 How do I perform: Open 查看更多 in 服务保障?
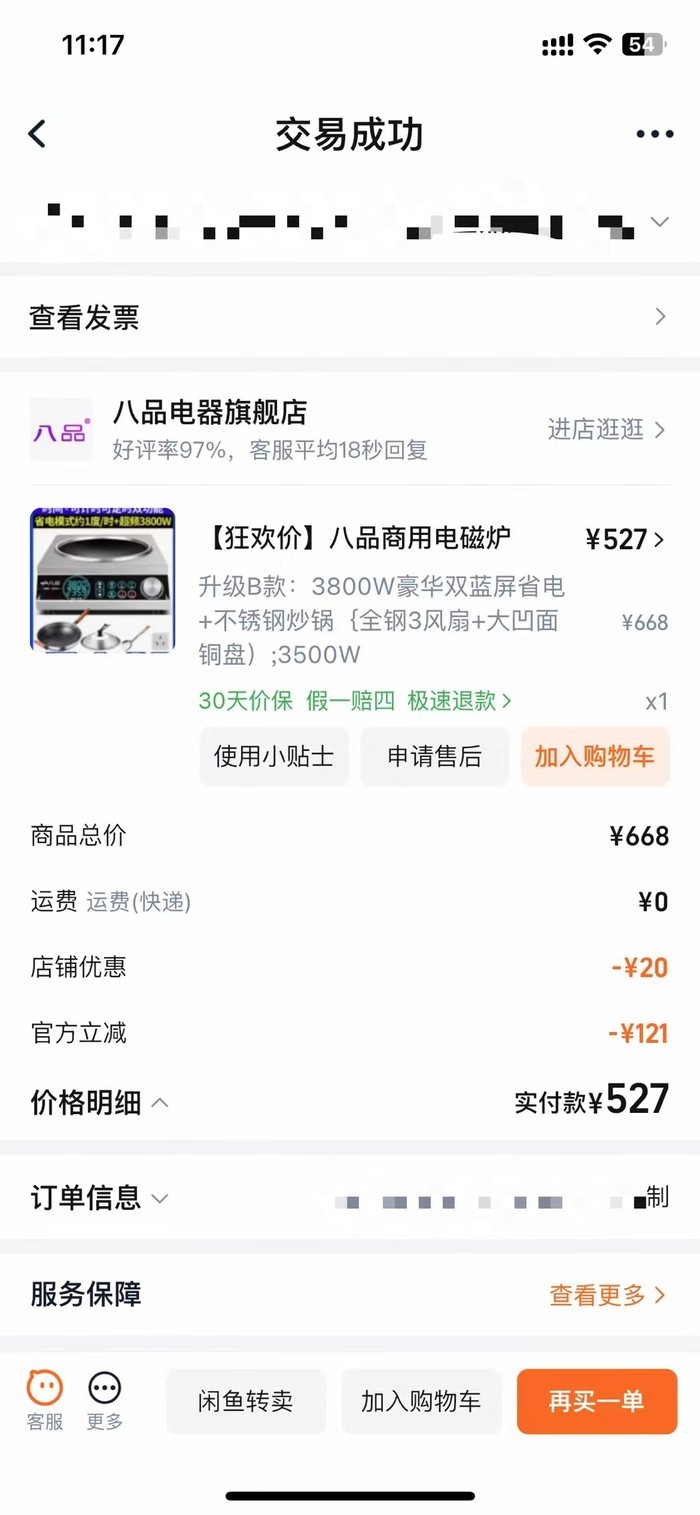click(x=607, y=1295)
